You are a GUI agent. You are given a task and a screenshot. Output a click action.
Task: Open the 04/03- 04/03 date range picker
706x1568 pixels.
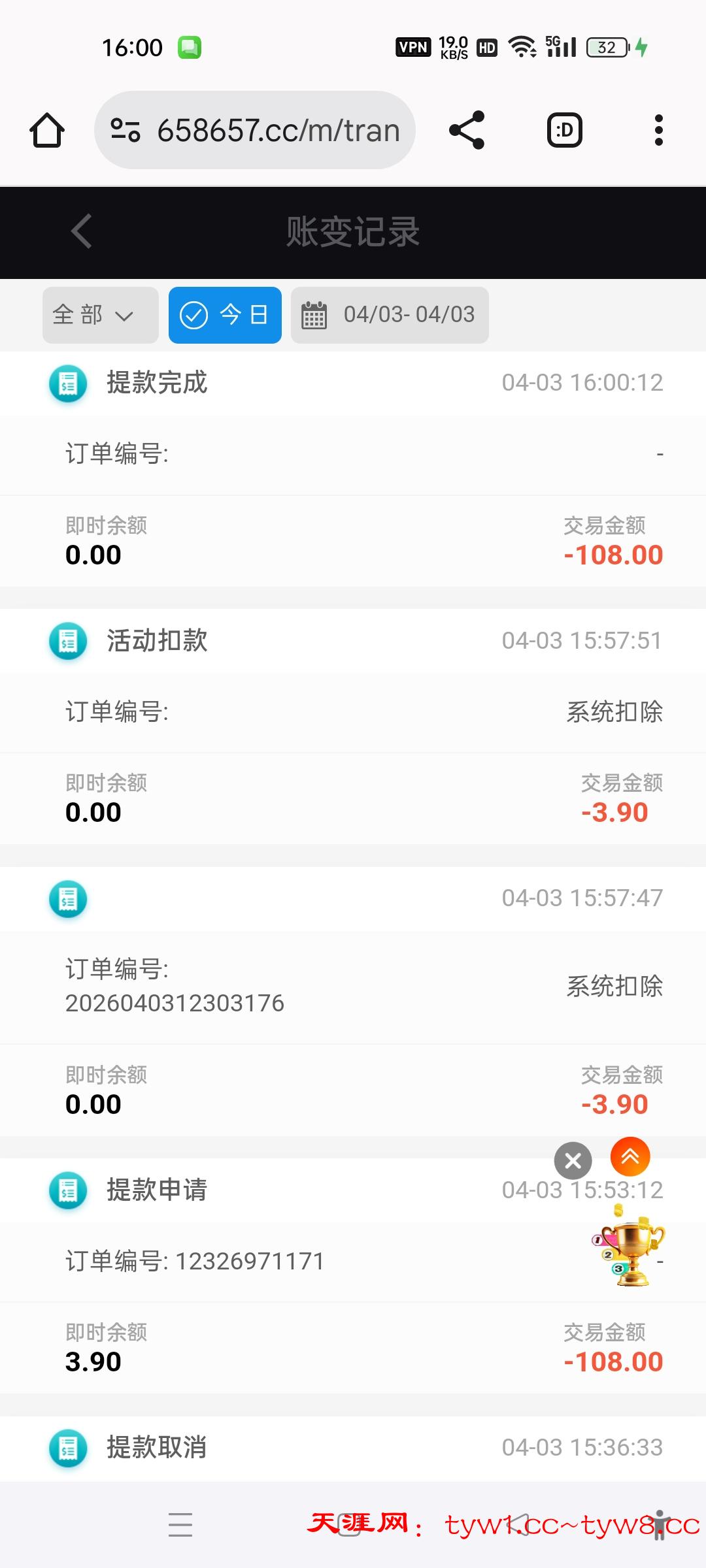(x=390, y=315)
